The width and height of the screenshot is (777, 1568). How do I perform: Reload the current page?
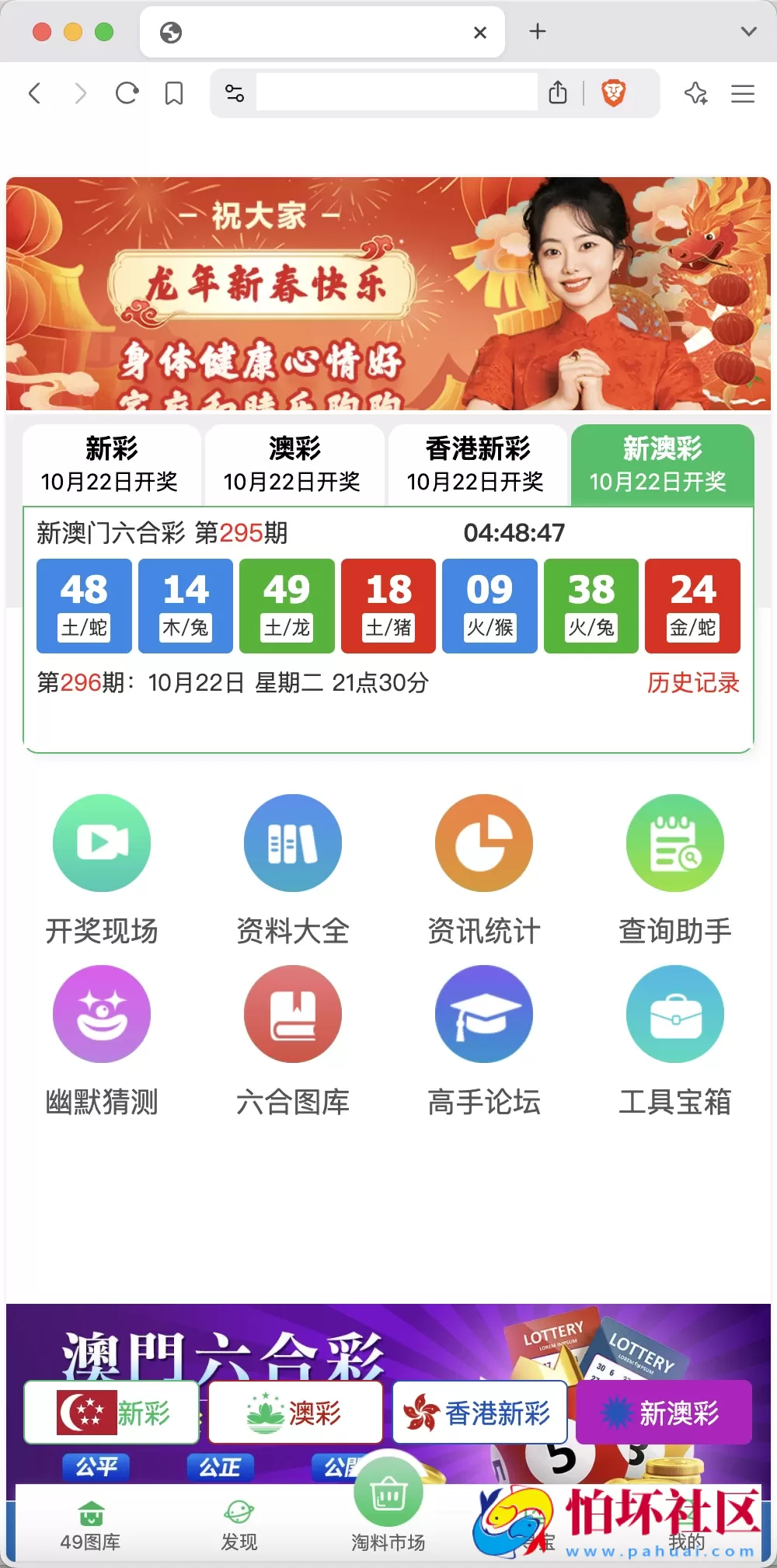click(127, 93)
